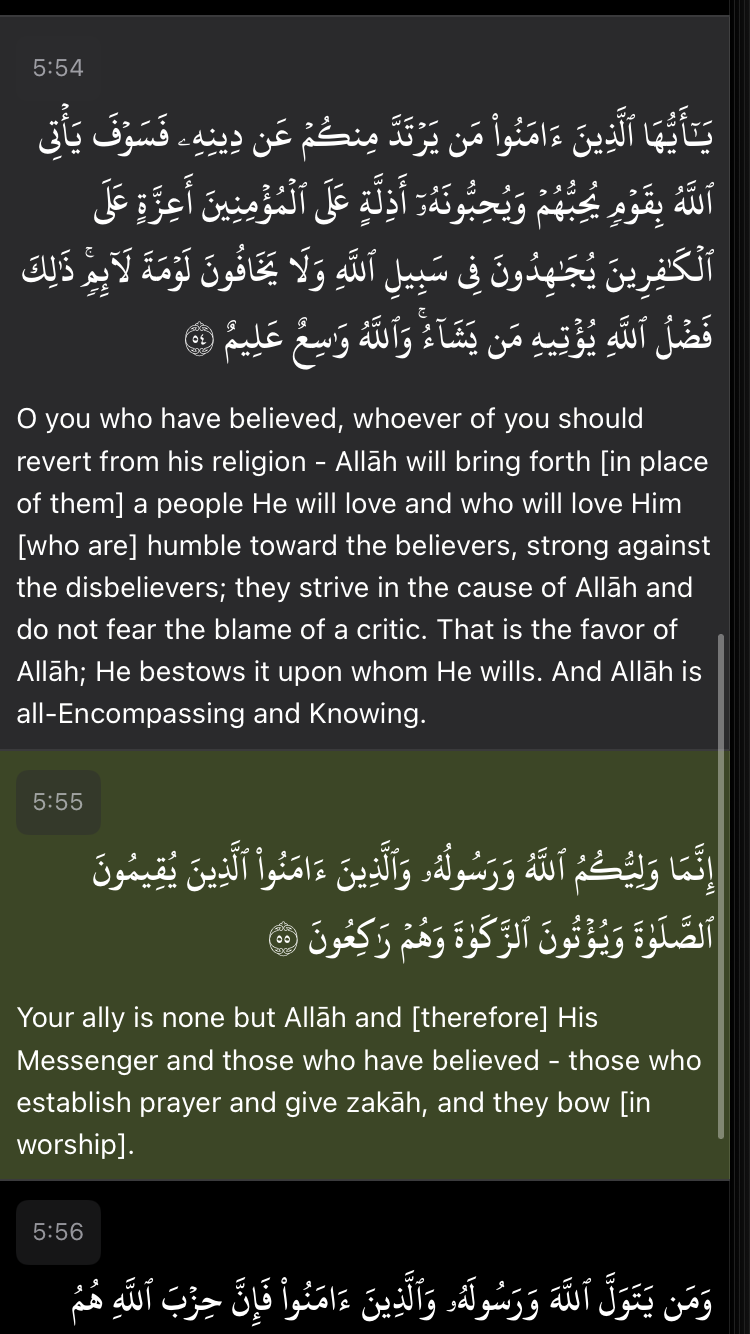
Task: Open options for verse 5:55
Action: pyautogui.click(x=58, y=802)
